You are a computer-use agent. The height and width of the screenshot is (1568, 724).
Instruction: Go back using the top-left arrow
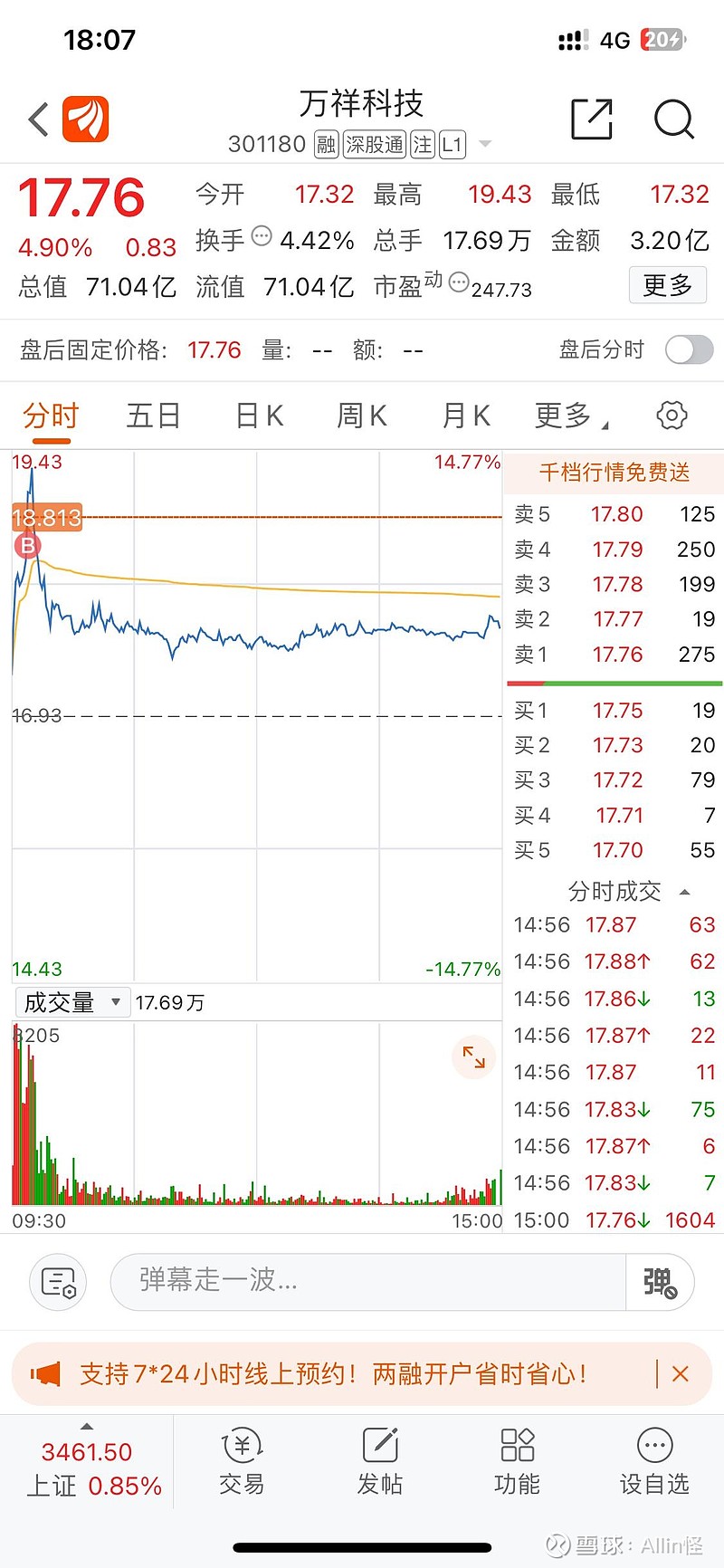38,119
